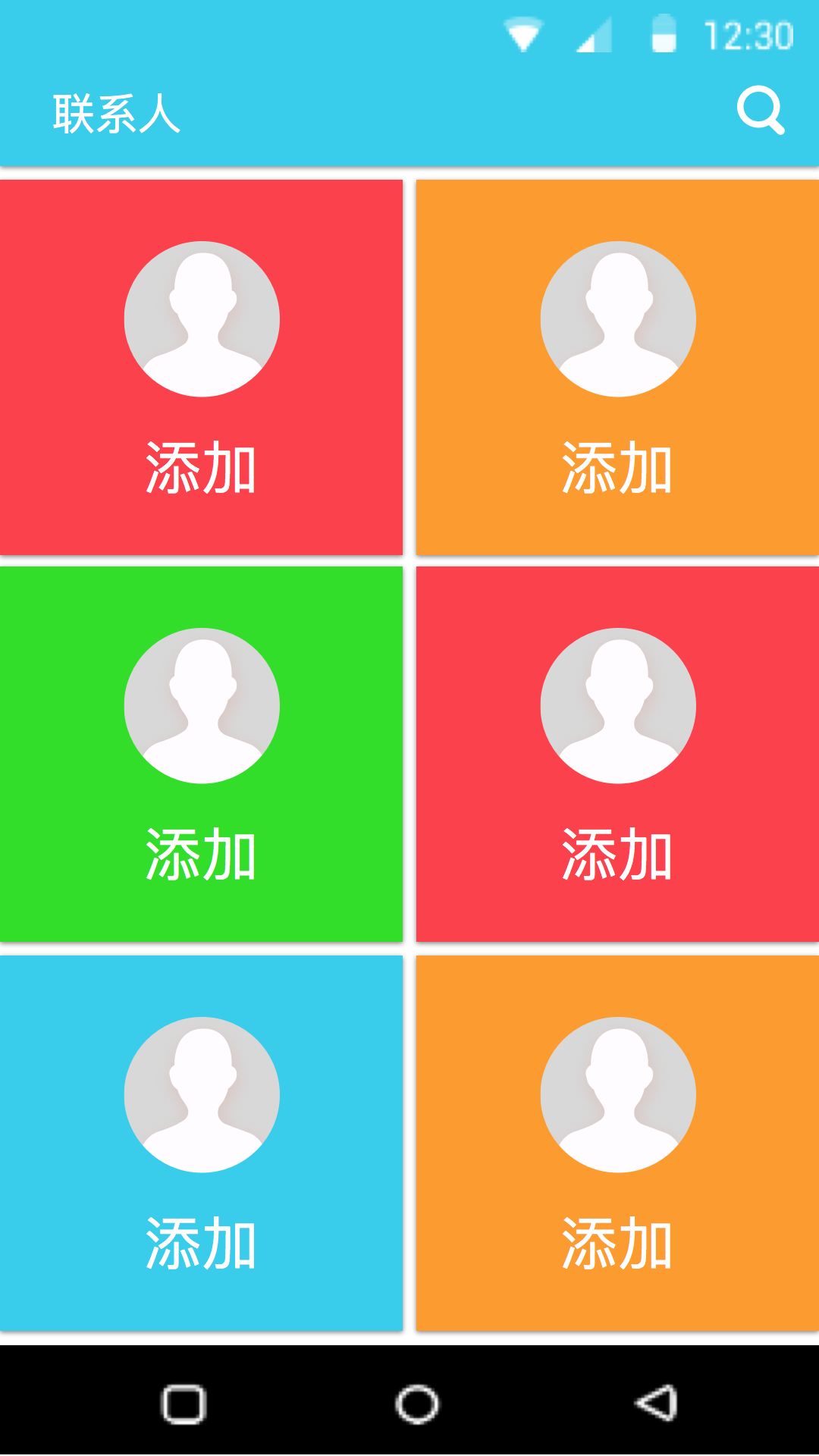Return to the home screen
Viewport: 819px width, 1456px height.
pos(417,1404)
